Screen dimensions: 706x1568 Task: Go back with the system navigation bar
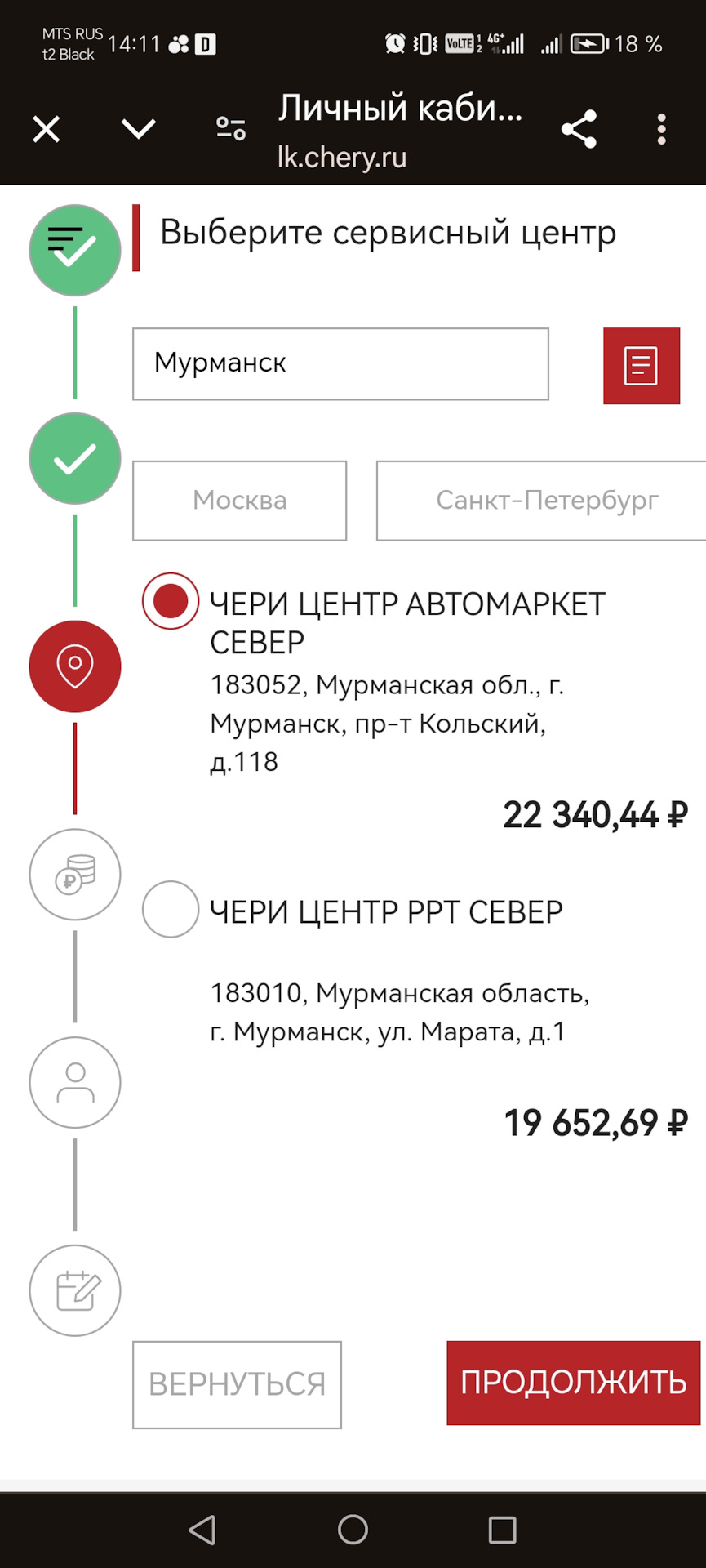[202, 1530]
